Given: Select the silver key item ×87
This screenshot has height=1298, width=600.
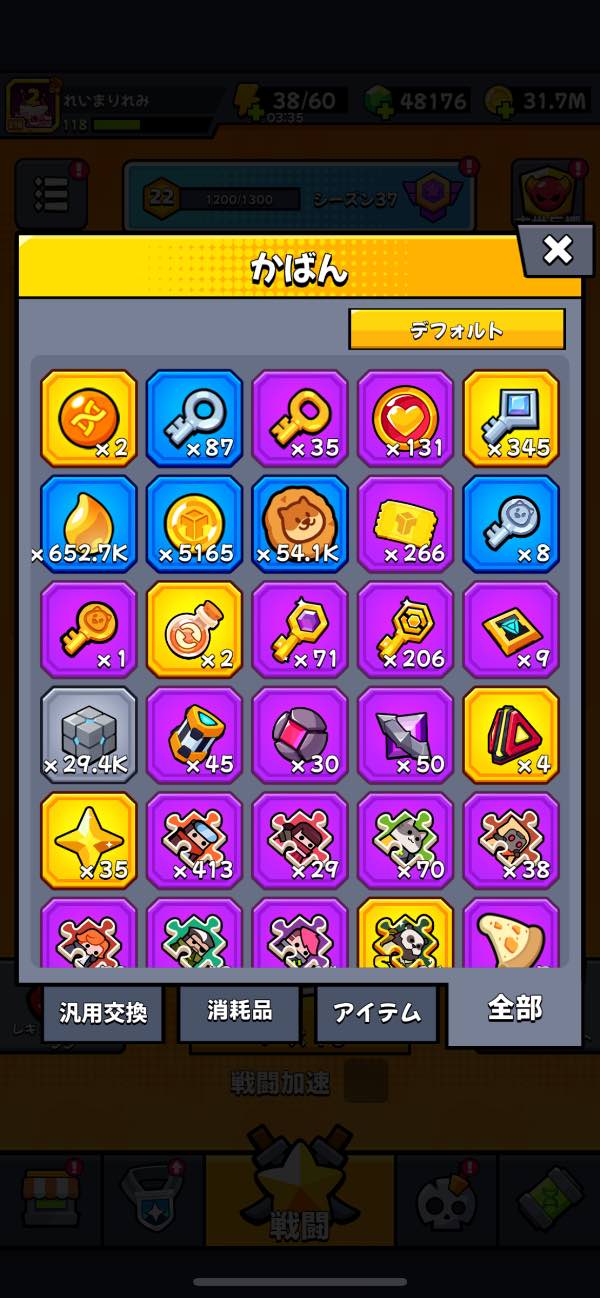Looking at the screenshot, I should tap(194, 417).
